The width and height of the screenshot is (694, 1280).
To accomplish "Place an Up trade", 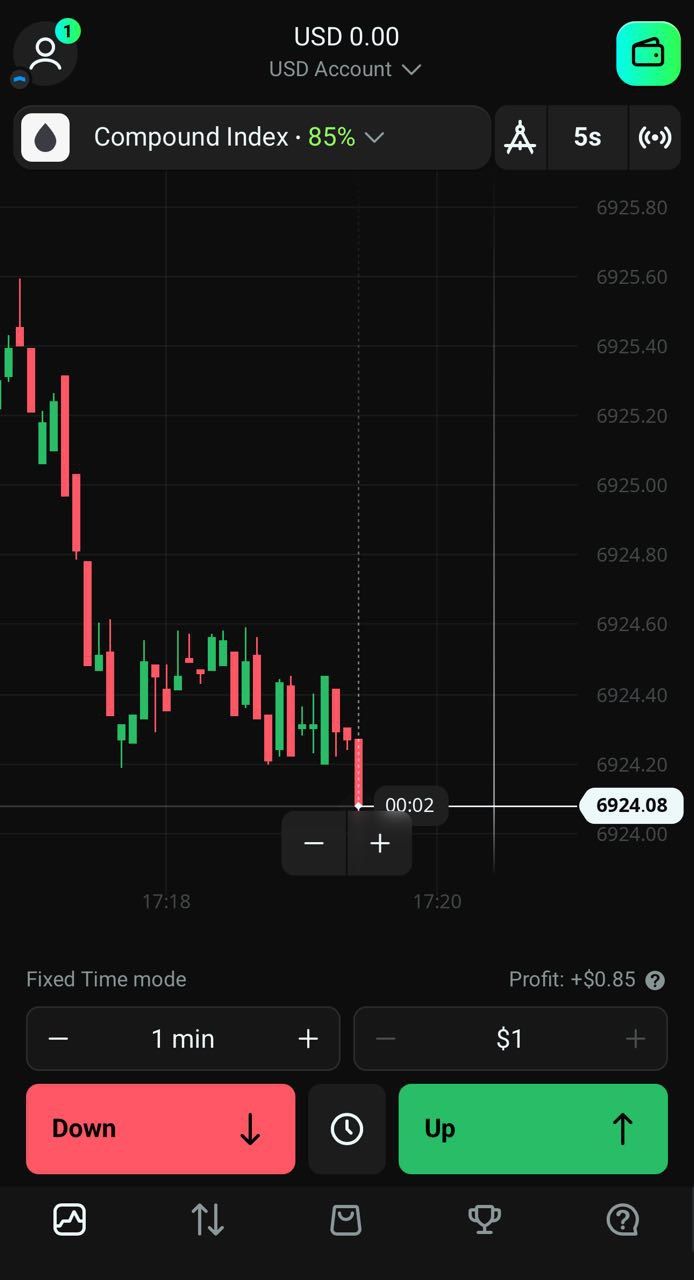I will click(x=533, y=1129).
